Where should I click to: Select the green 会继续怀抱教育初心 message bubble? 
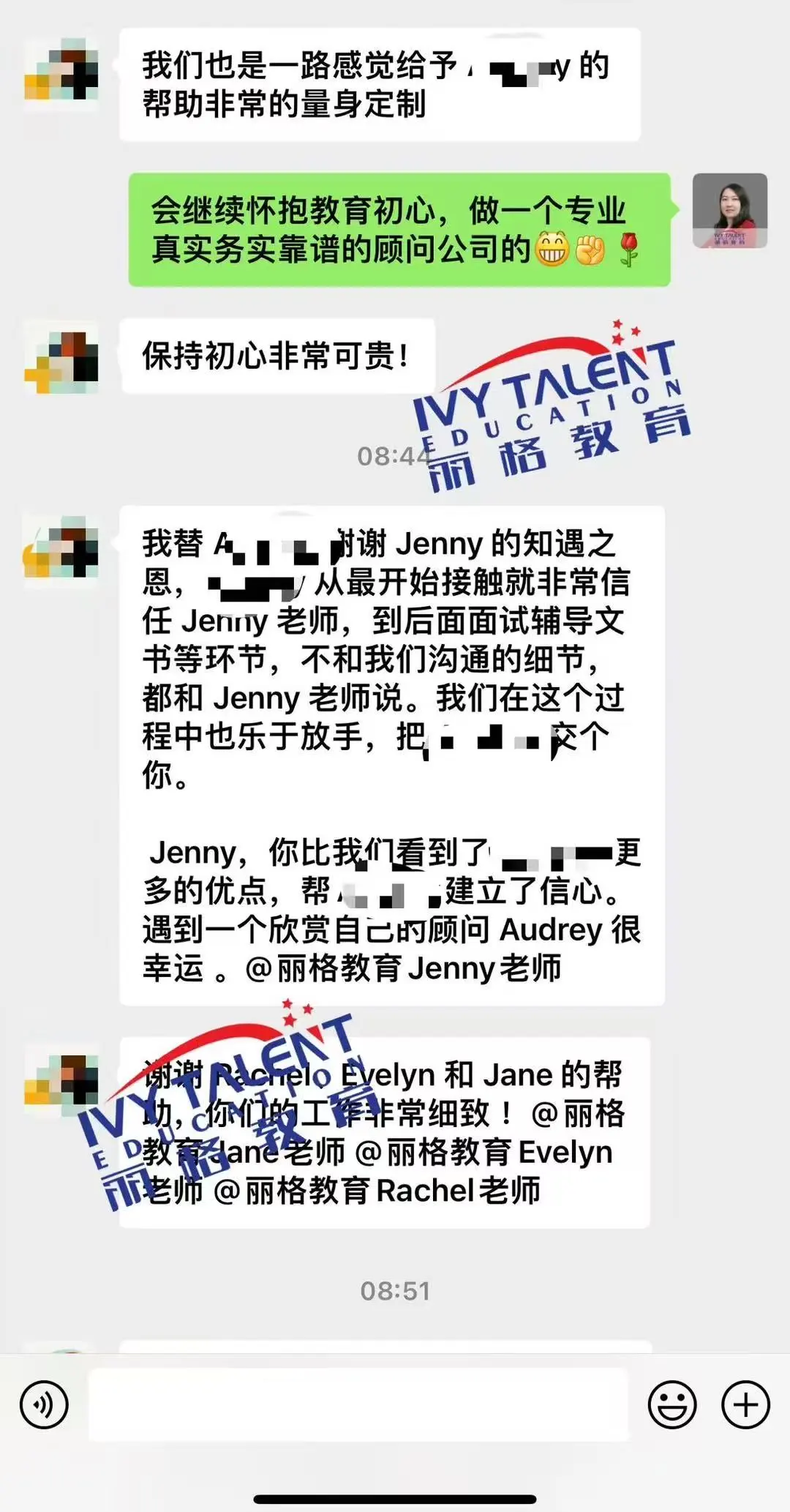coord(402,227)
